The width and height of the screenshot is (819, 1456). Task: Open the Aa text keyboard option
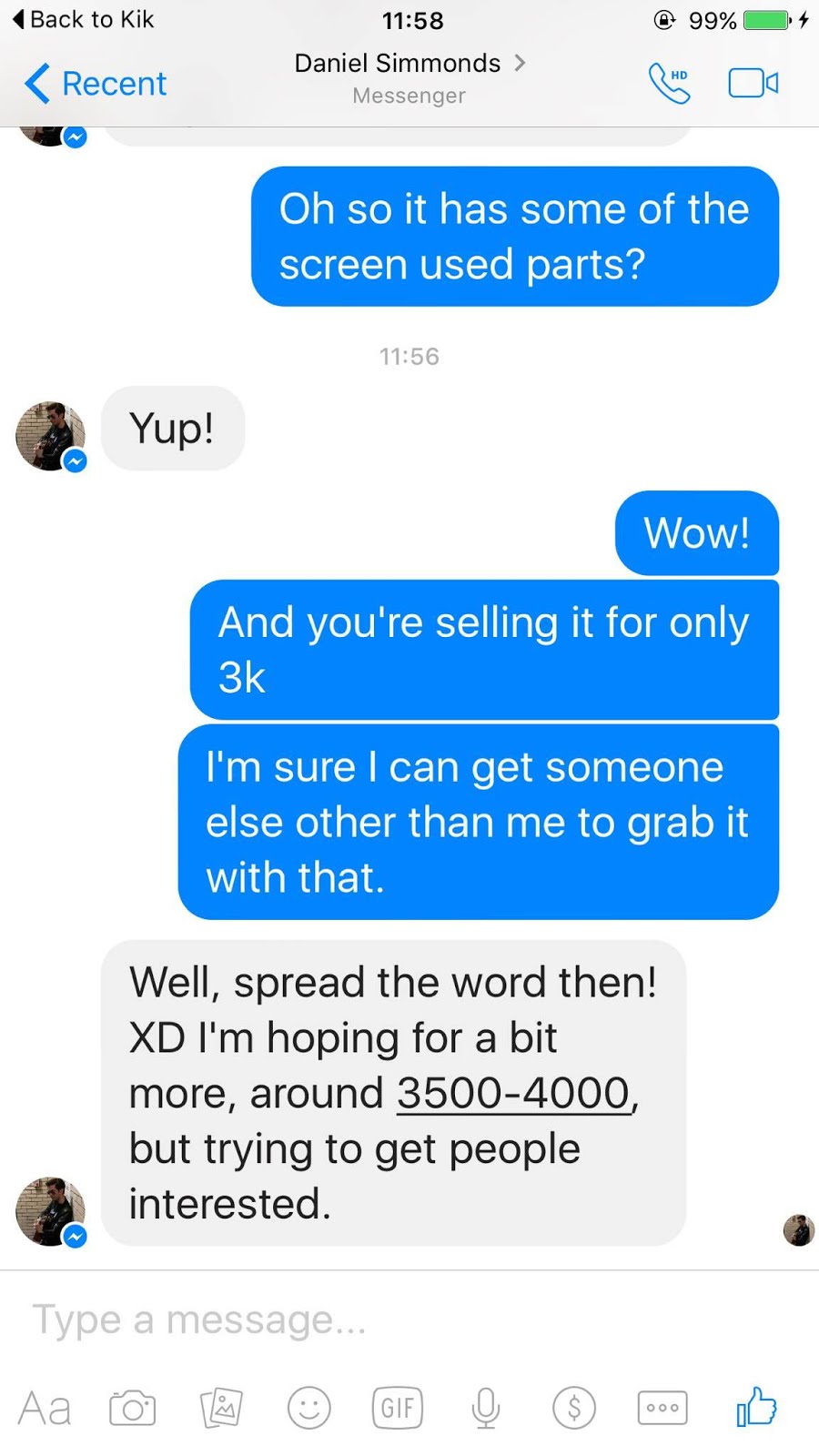click(x=44, y=1408)
